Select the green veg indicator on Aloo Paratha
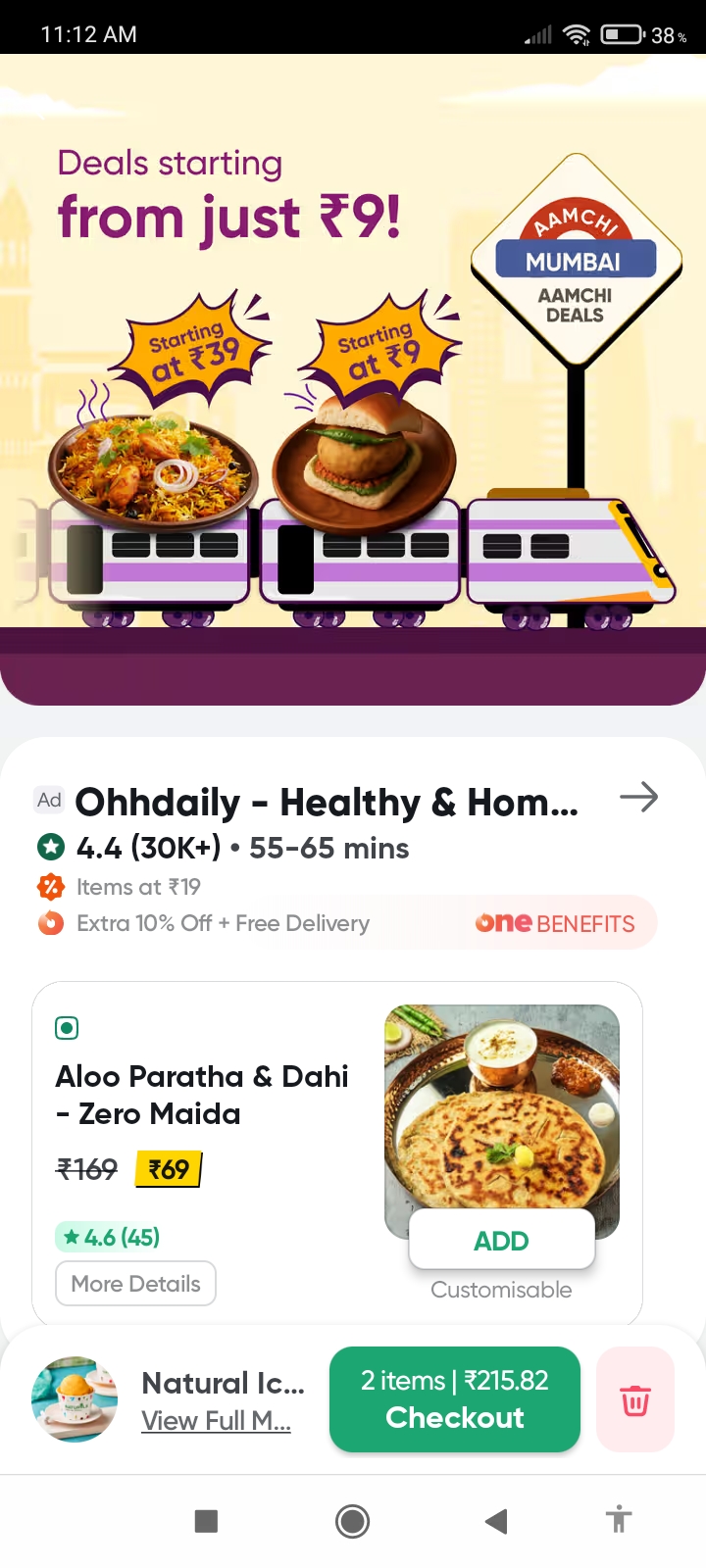The image size is (706, 1568). click(66, 1027)
